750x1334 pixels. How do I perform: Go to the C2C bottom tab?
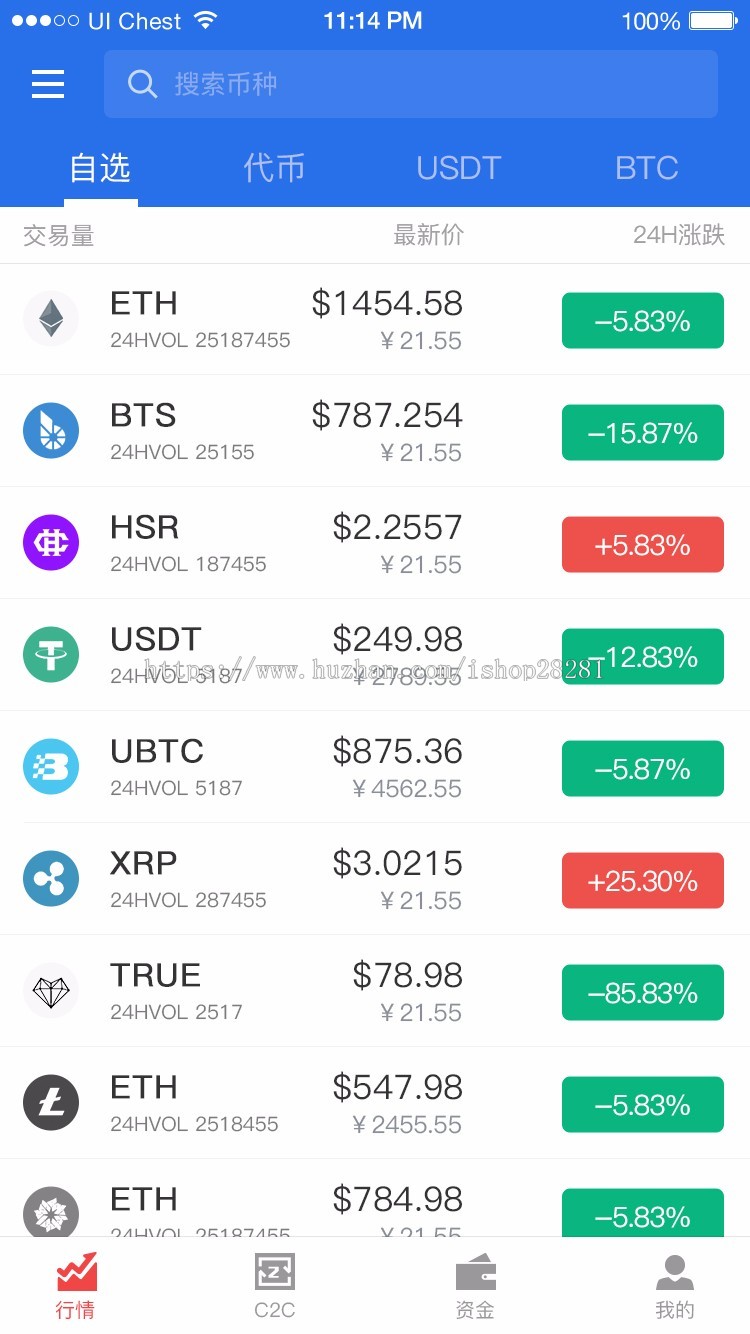[x=274, y=1286]
